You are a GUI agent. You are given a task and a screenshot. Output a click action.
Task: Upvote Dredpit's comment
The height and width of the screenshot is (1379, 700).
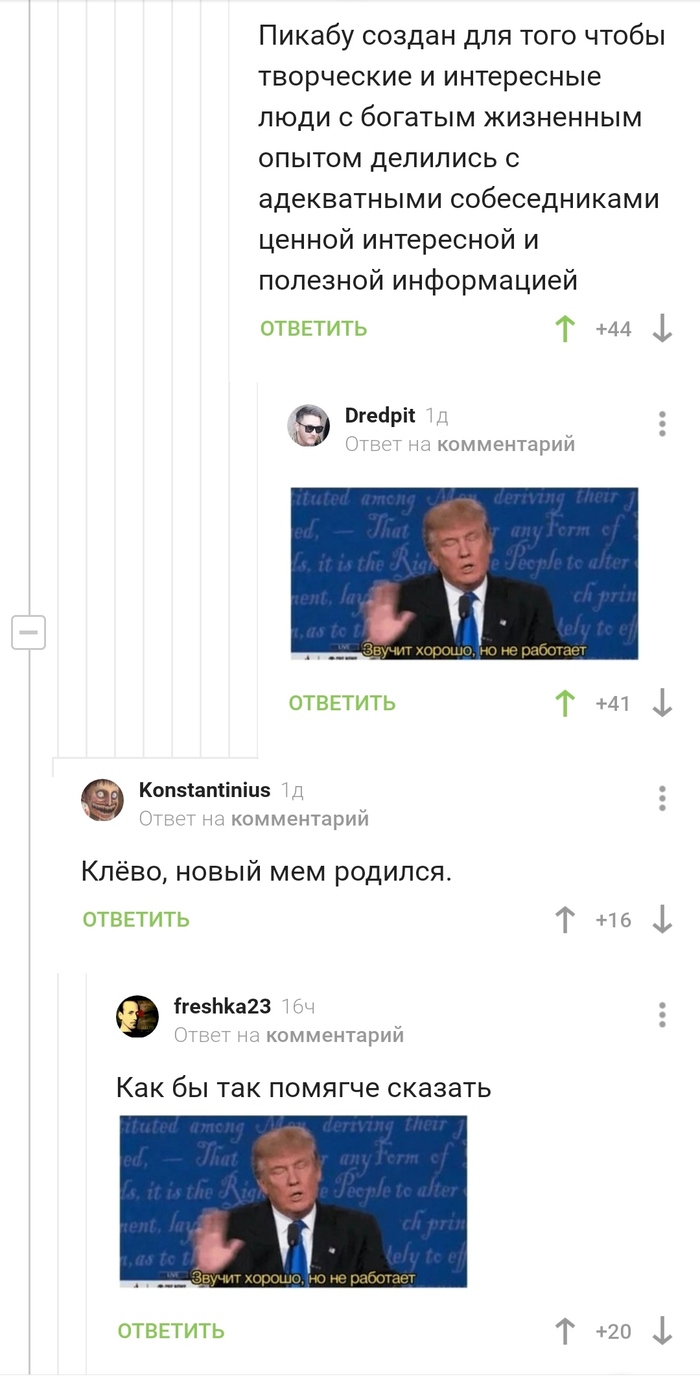[x=565, y=704]
